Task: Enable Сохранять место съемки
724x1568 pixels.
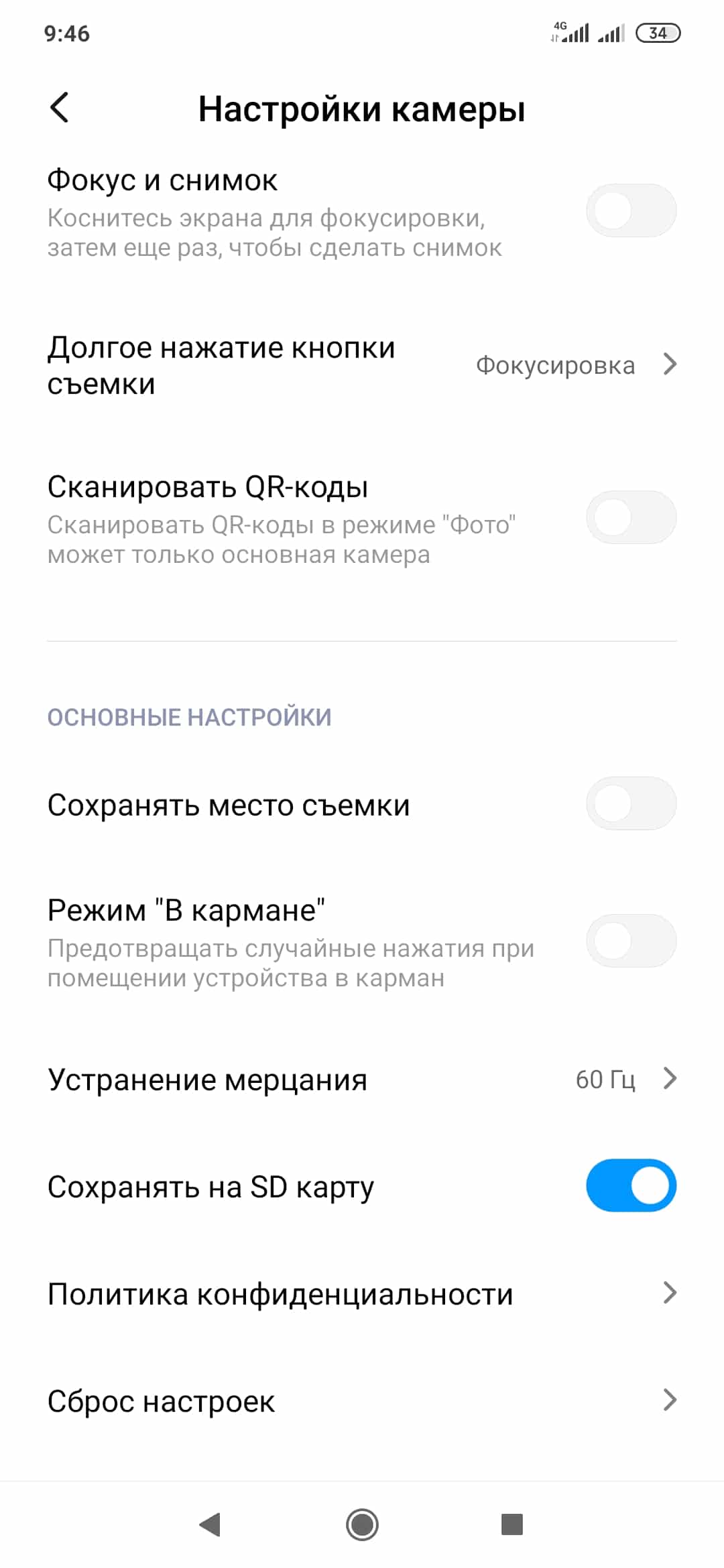Action: (x=631, y=803)
